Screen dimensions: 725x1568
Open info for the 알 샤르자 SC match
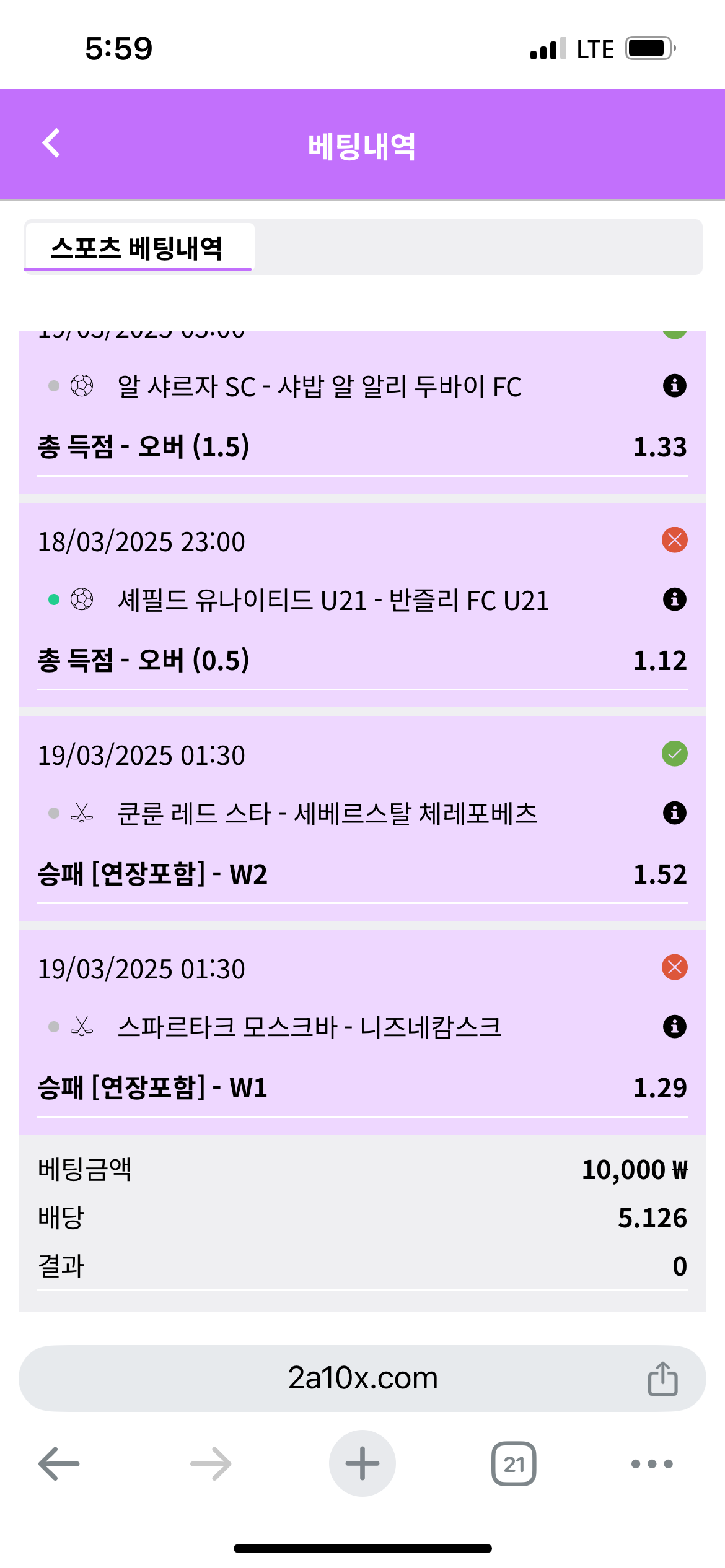click(x=674, y=386)
